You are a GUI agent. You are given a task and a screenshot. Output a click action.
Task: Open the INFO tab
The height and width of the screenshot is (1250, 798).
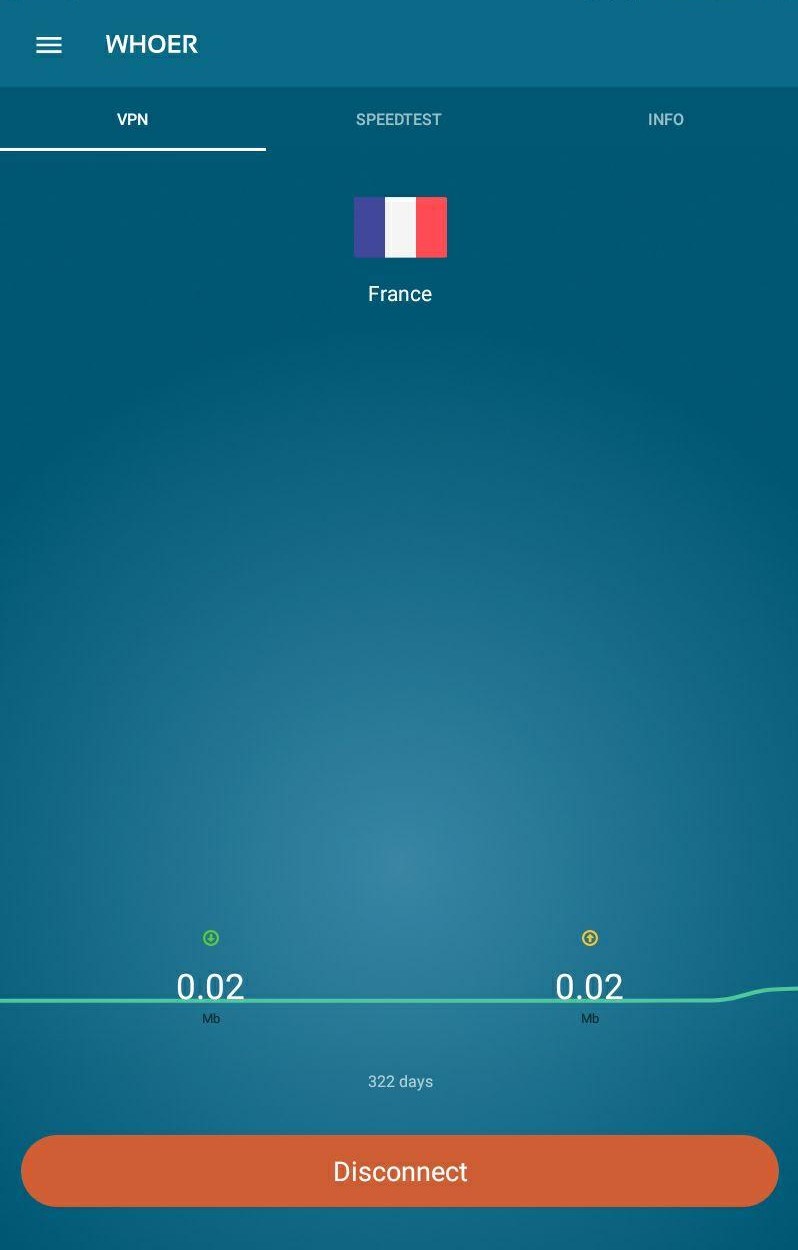pyautogui.click(x=665, y=119)
